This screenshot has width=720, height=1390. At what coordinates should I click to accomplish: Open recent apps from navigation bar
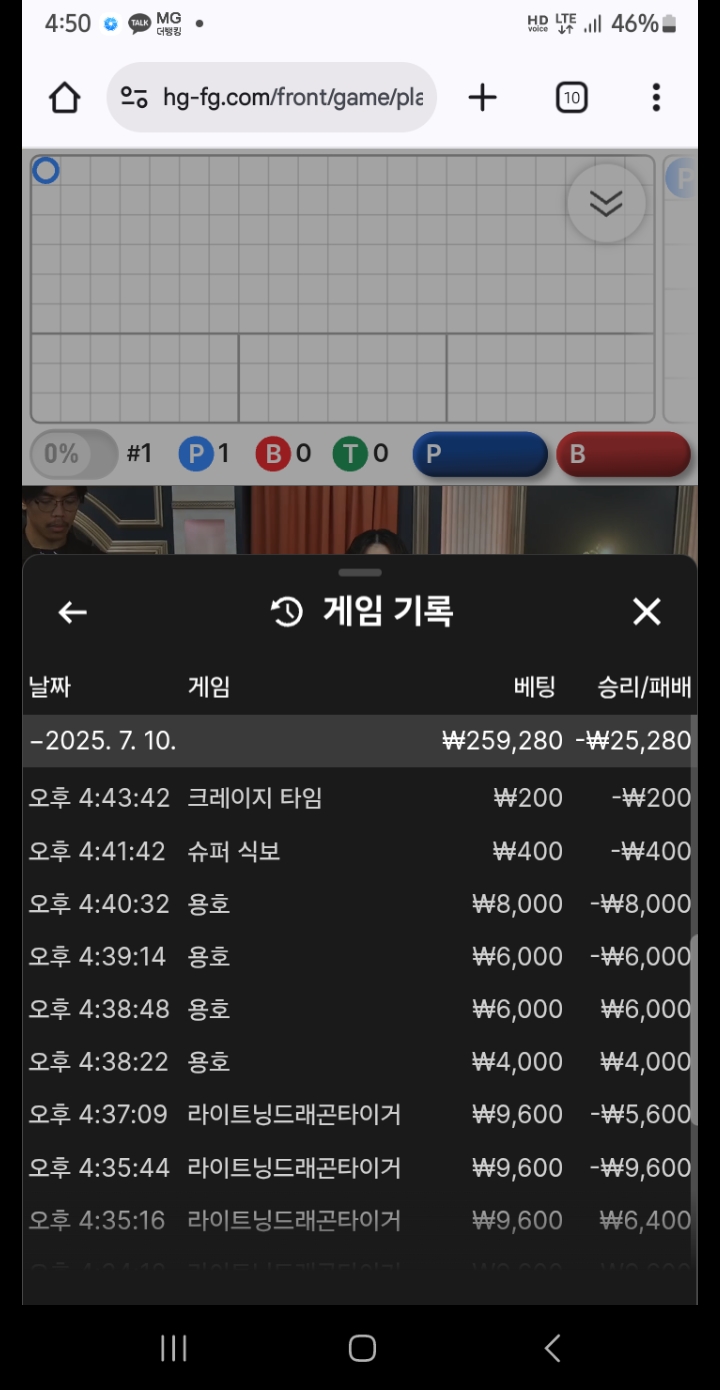(x=174, y=1347)
